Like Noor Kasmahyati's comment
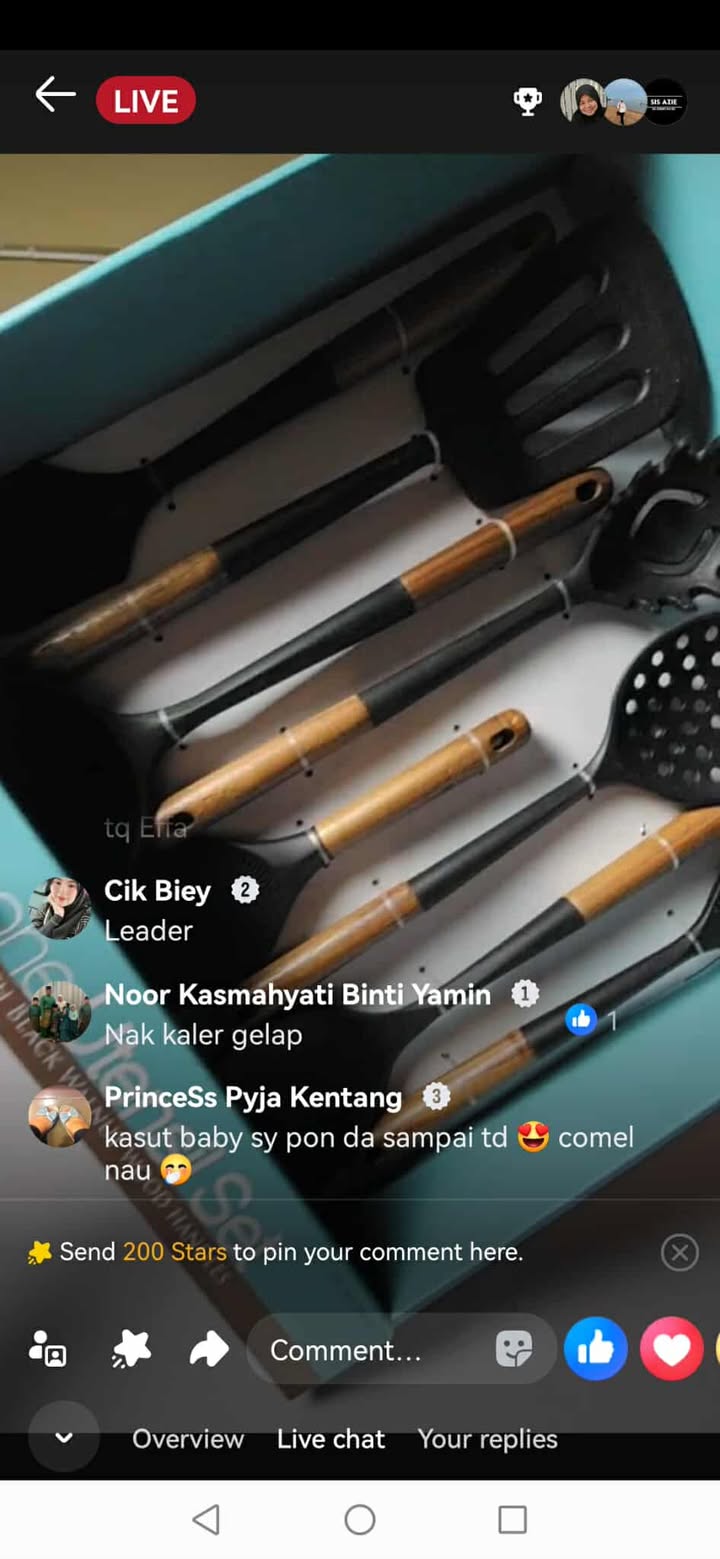720x1559 pixels. coord(581,1019)
